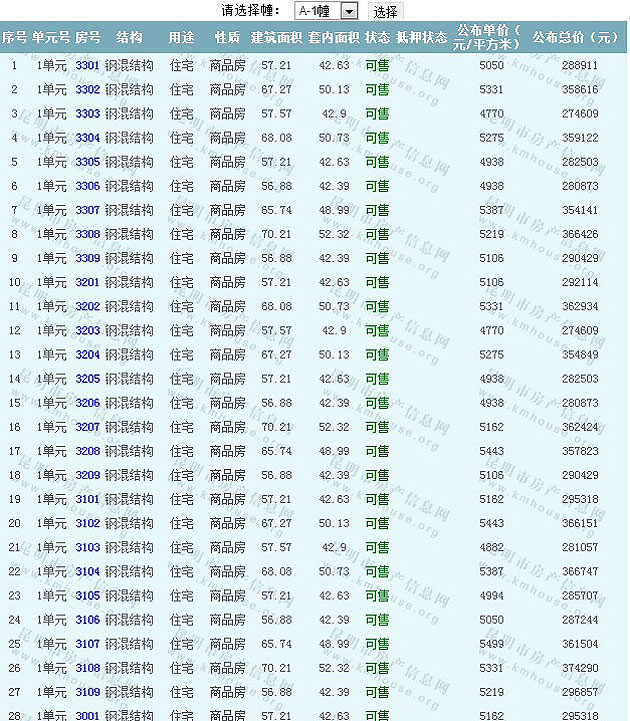
Task: Open room 3201 link
Action: pyautogui.click(x=88, y=282)
